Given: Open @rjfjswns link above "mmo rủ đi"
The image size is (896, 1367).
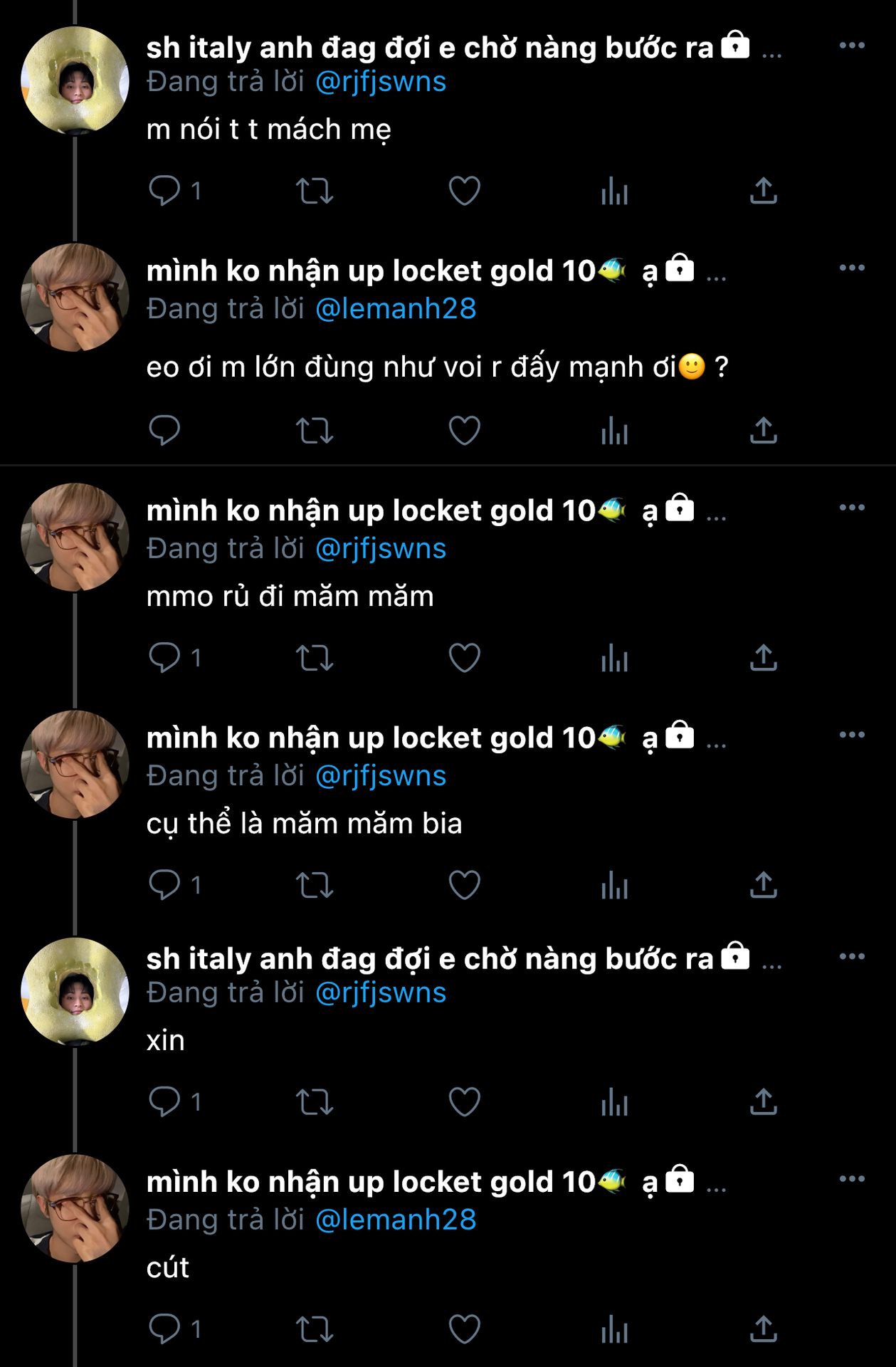Looking at the screenshot, I should pos(380,548).
